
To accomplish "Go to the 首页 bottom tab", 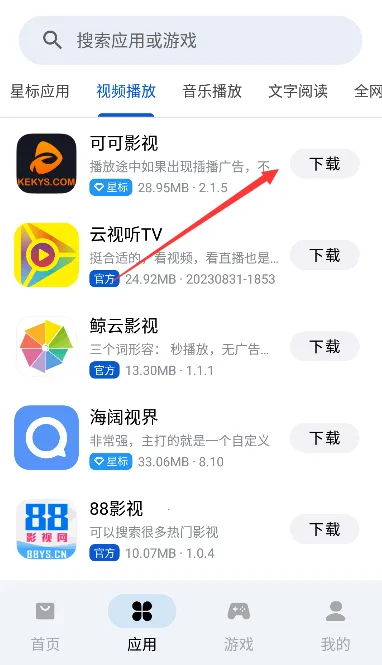I will point(45,627).
